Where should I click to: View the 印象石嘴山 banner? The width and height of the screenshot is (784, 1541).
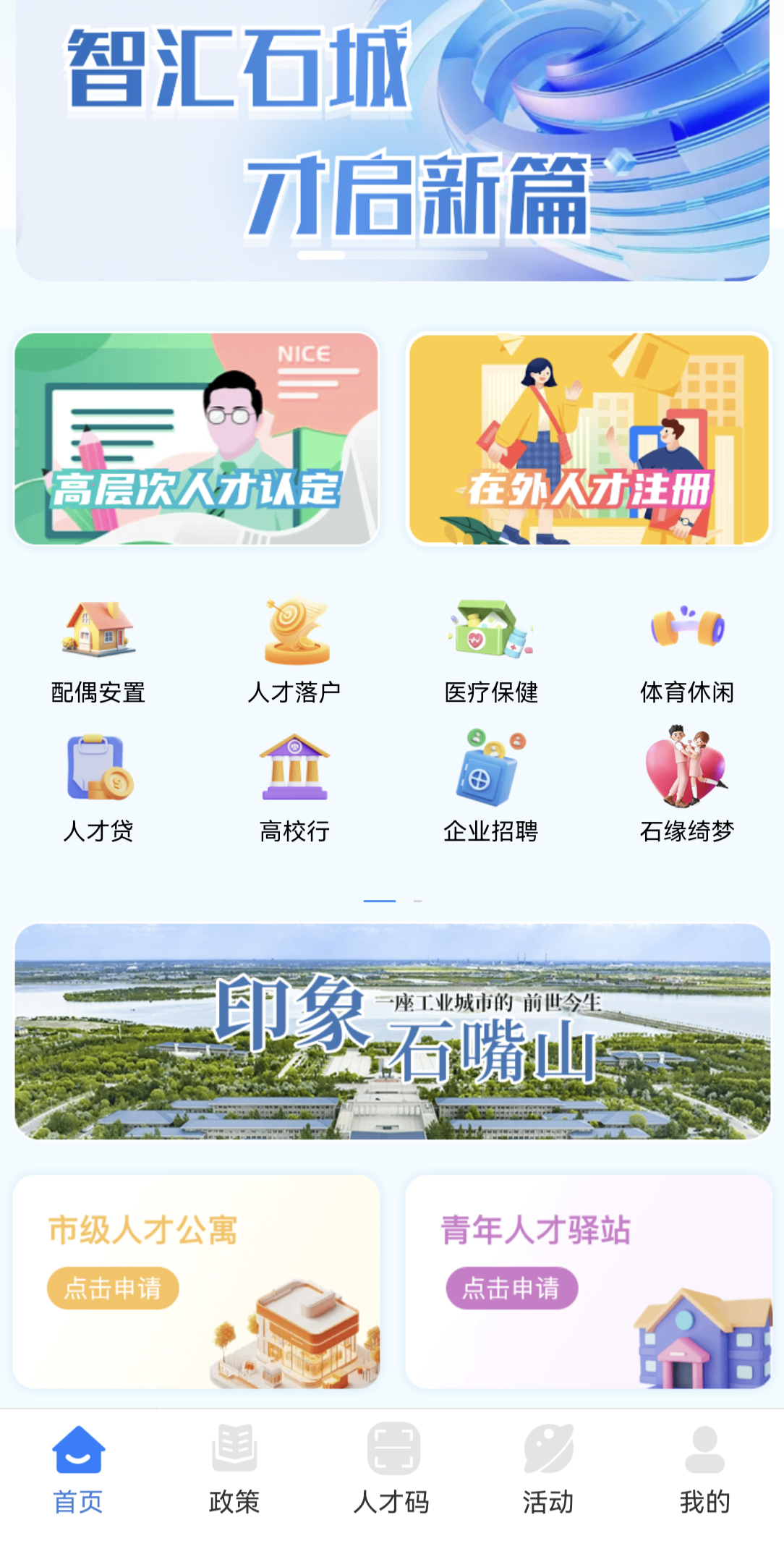pos(392,1031)
